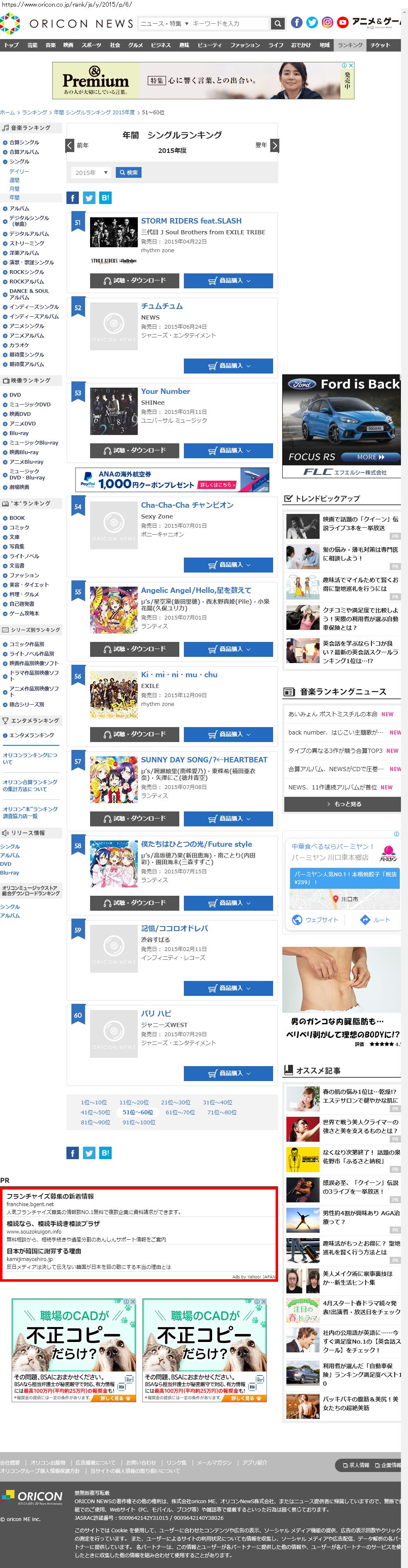Open アルバム in the music ranking sidebar
408x1568 pixels.
pyautogui.click(x=19, y=208)
